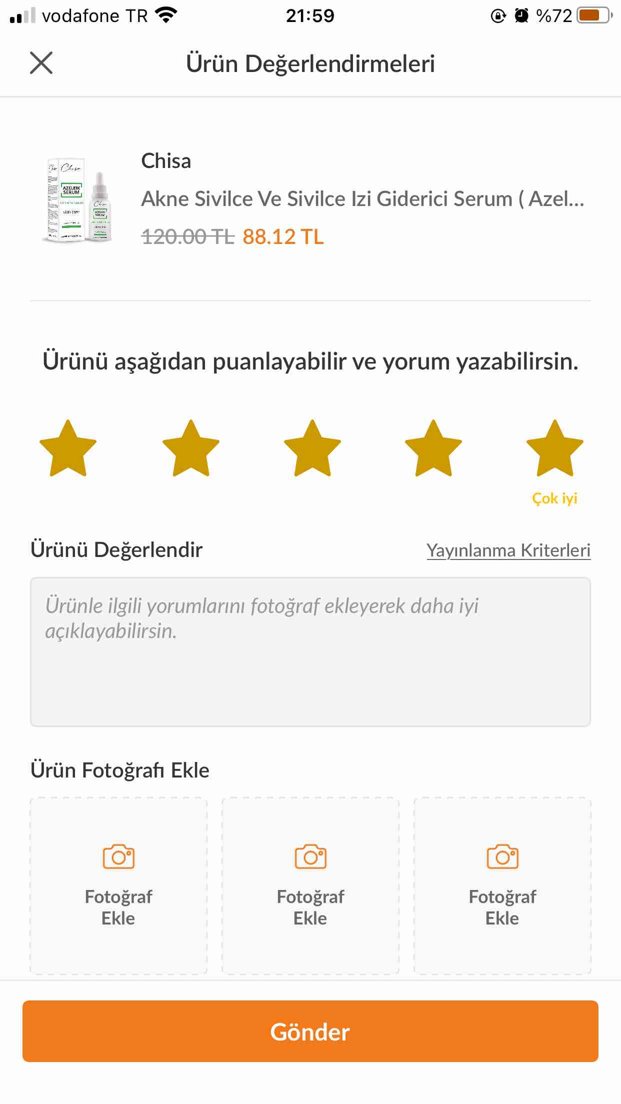The image size is (621, 1104).
Task: Open the Yayınlanma Kriterleri link
Action: click(508, 551)
